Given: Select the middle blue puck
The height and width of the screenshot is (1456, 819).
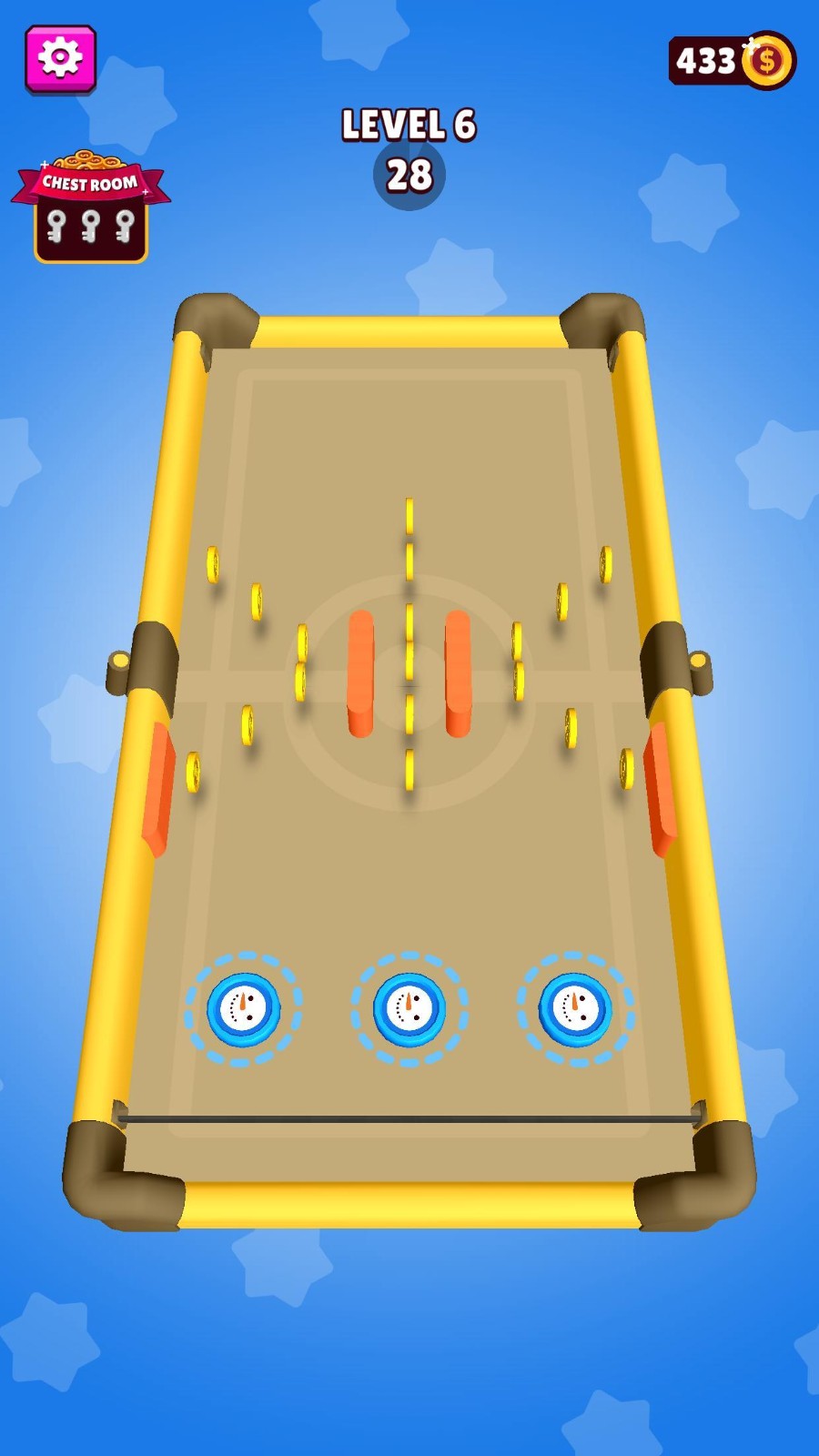Looking at the screenshot, I should [409, 1008].
